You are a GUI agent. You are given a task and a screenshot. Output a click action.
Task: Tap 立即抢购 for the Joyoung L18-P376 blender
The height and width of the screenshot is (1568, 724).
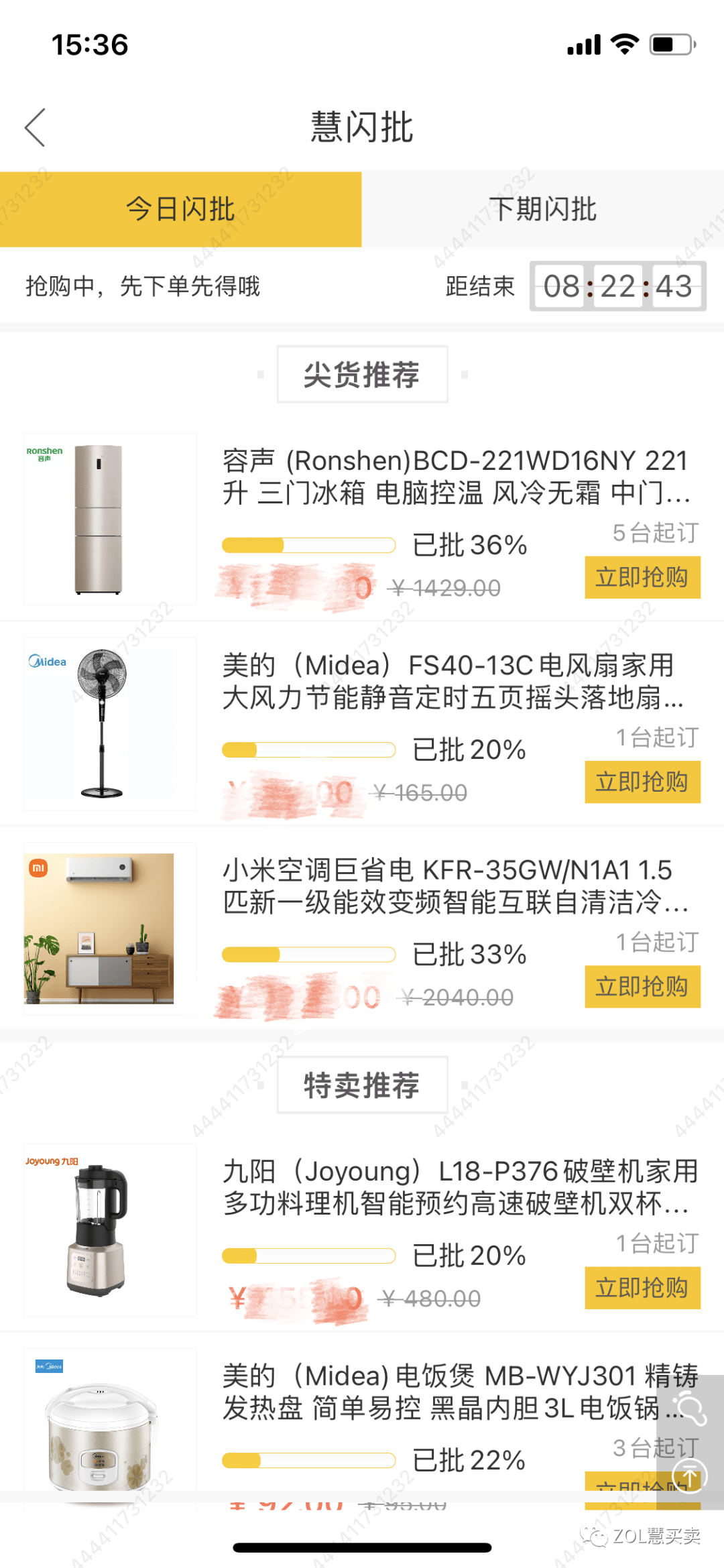(x=642, y=1287)
